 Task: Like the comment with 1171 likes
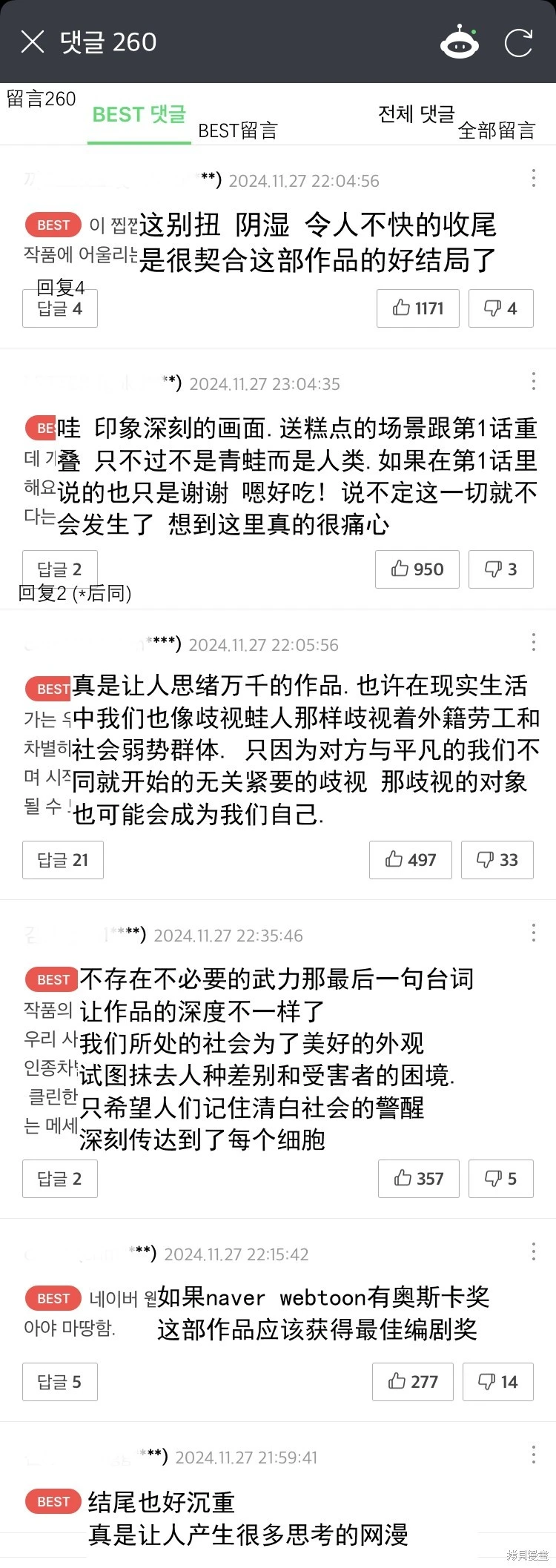[418, 308]
